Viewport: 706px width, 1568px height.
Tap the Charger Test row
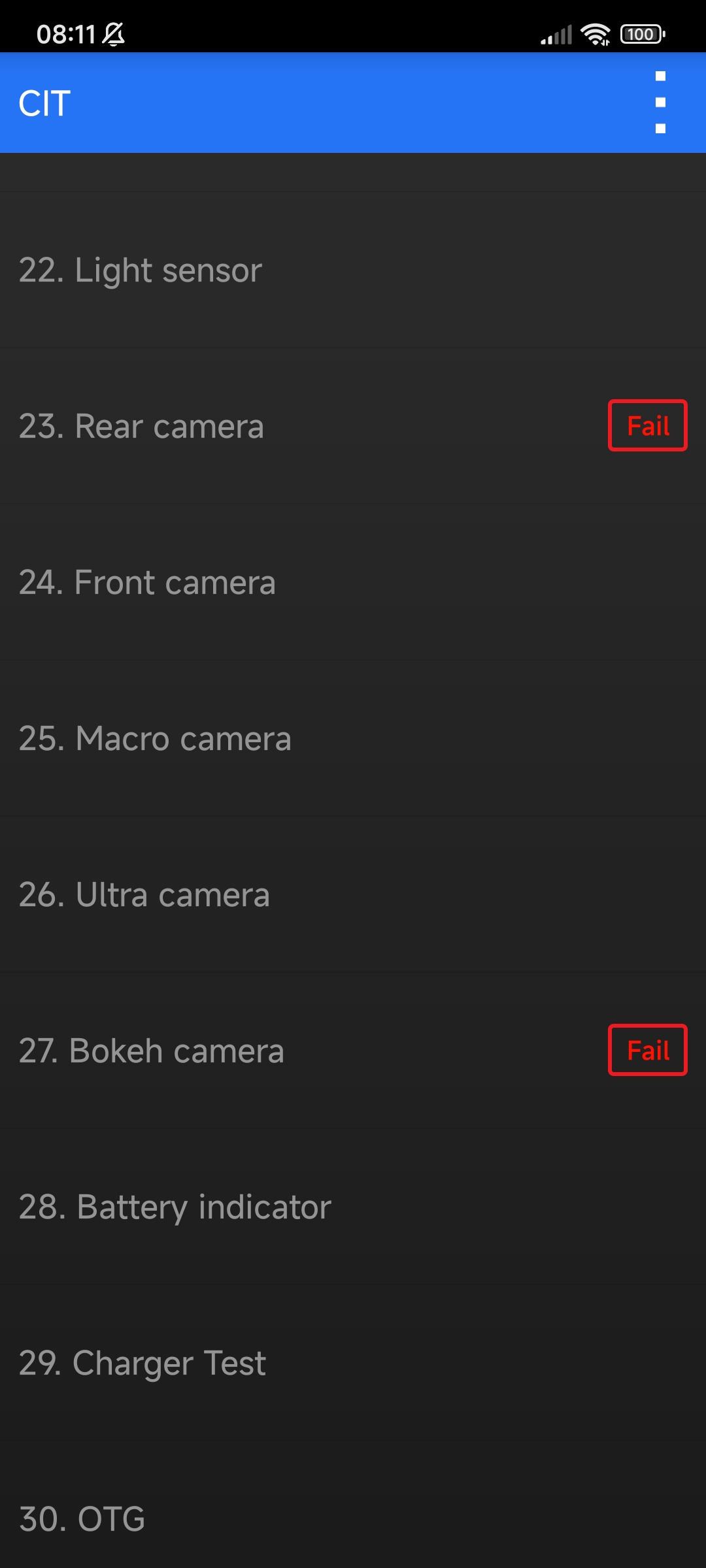(353, 1363)
